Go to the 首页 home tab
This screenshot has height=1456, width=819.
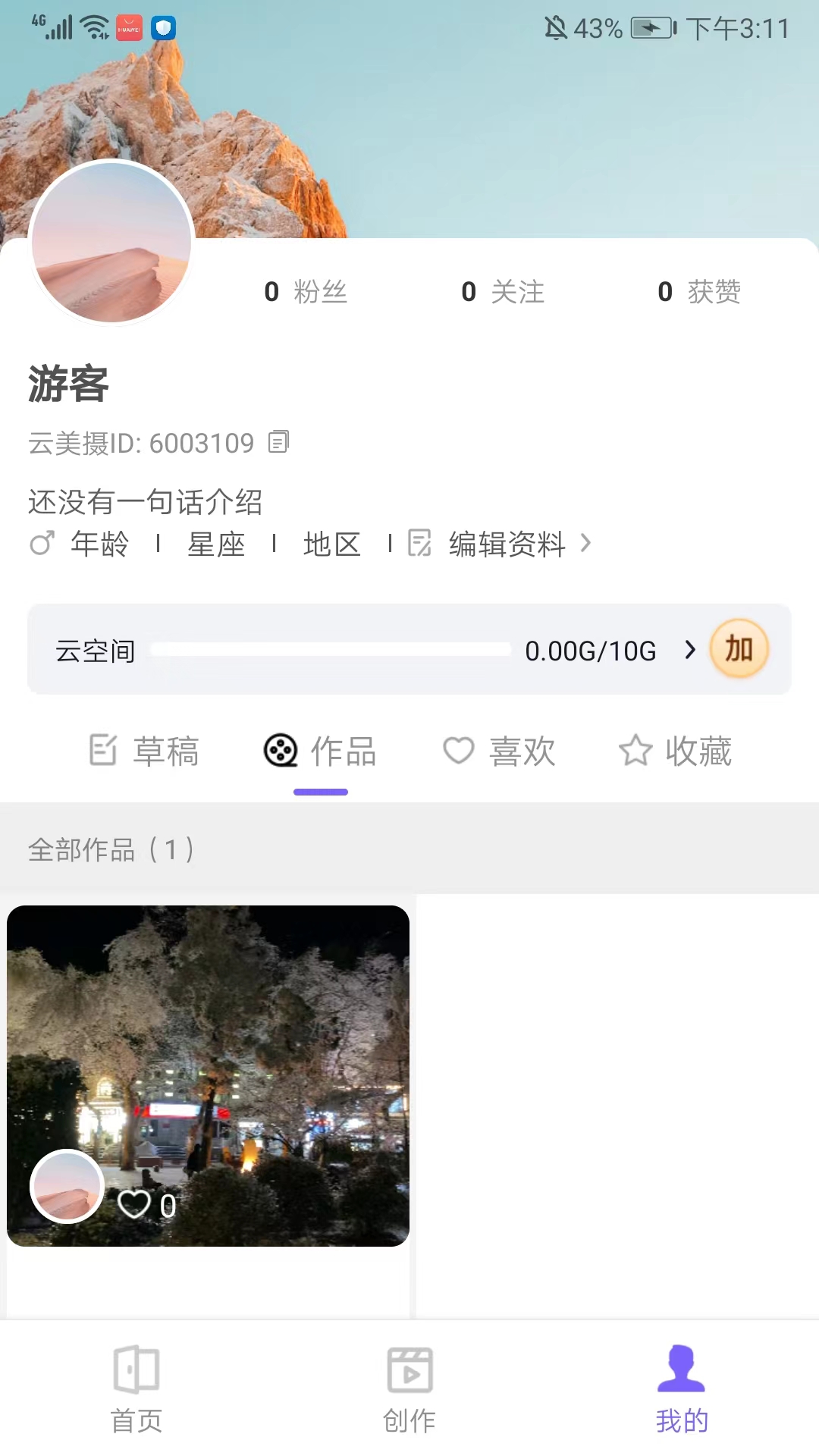point(136,1389)
